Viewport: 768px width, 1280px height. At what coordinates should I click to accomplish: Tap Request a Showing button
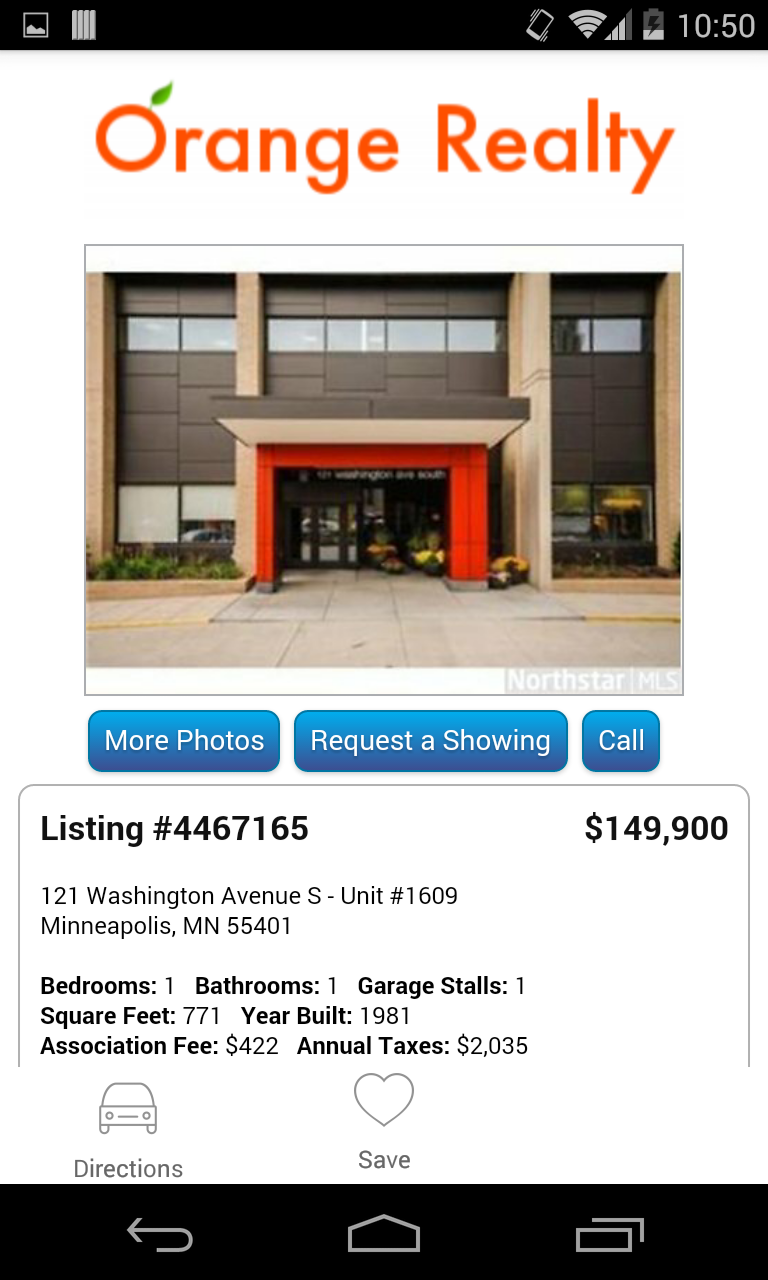[x=430, y=741]
